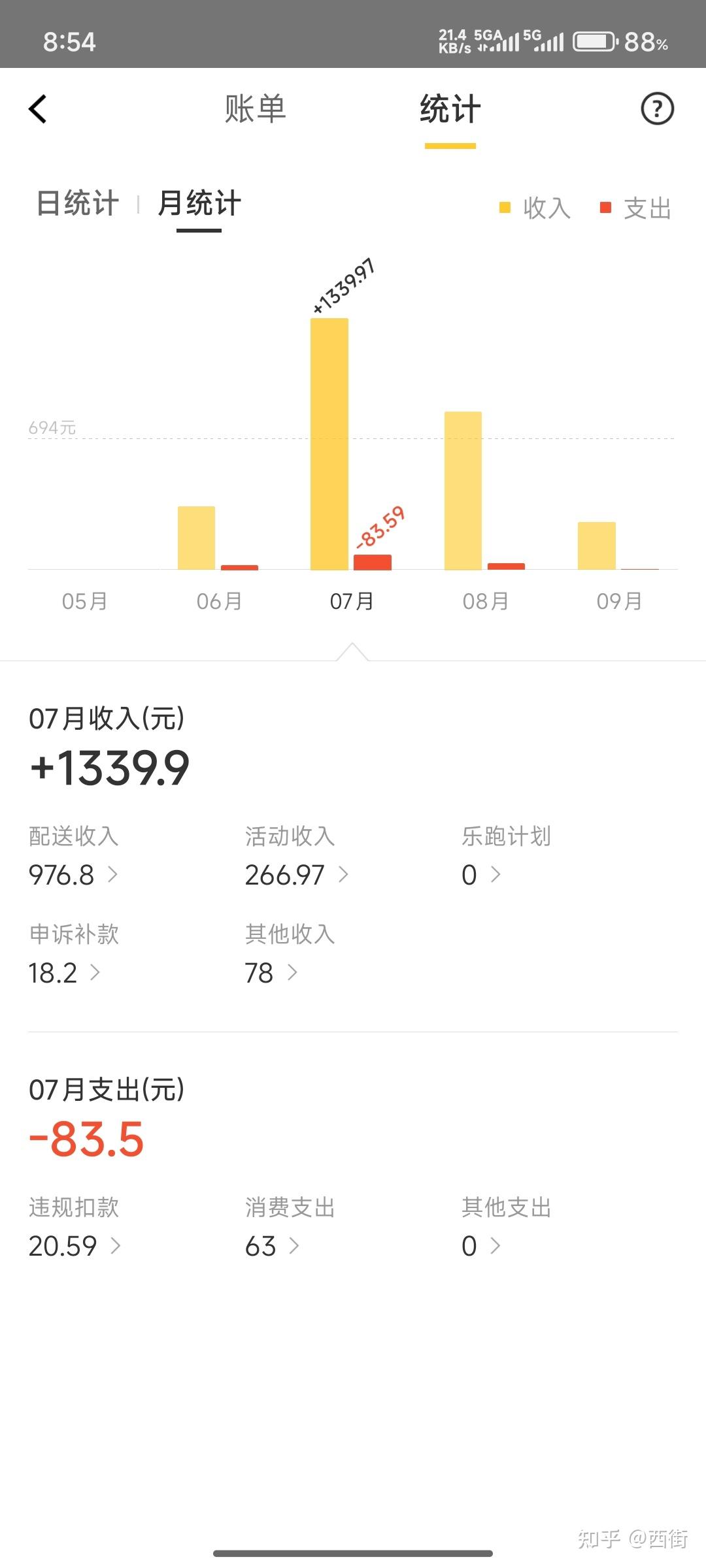Select the 06月 bar in chart
The height and width of the screenshot is (1568, 706).
[197, 537]
